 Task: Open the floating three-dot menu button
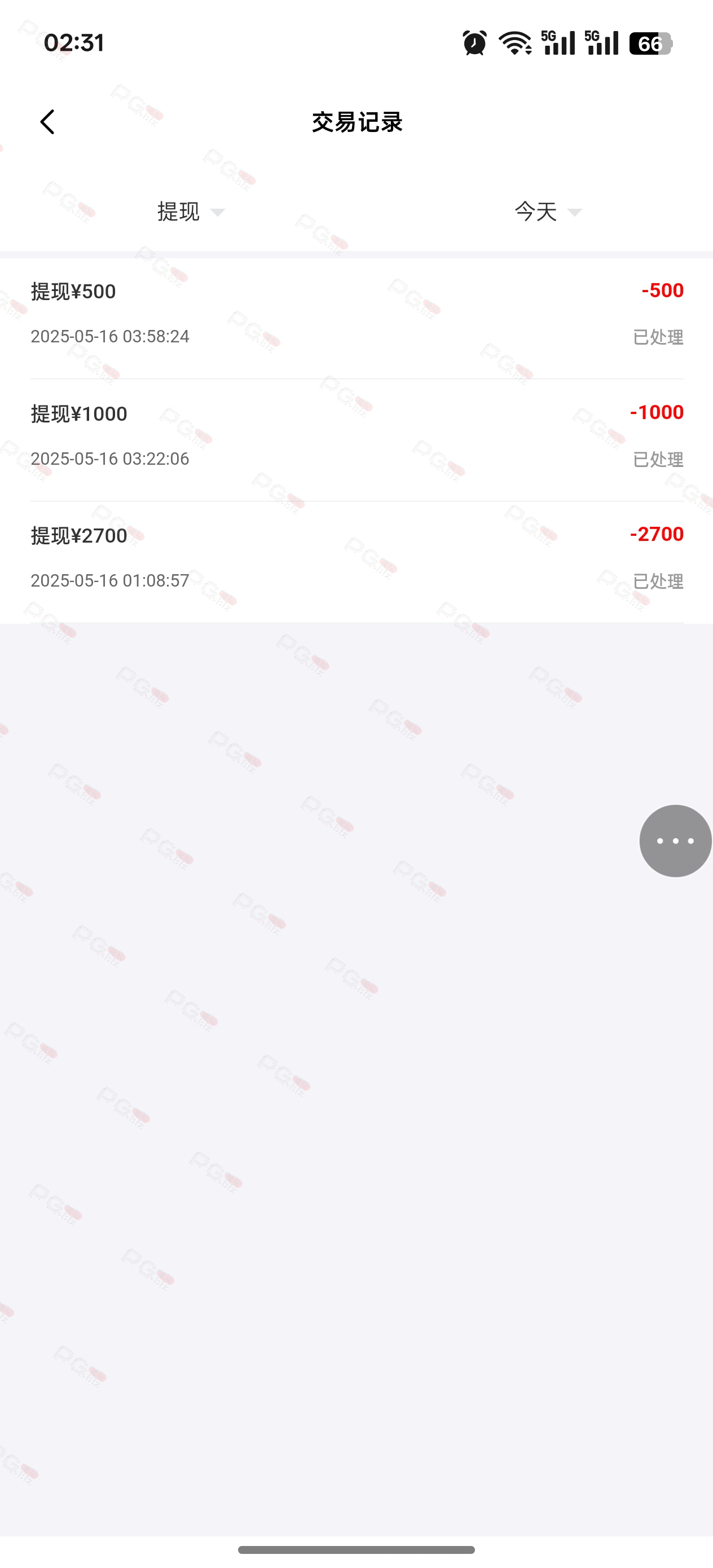[675, 840]
